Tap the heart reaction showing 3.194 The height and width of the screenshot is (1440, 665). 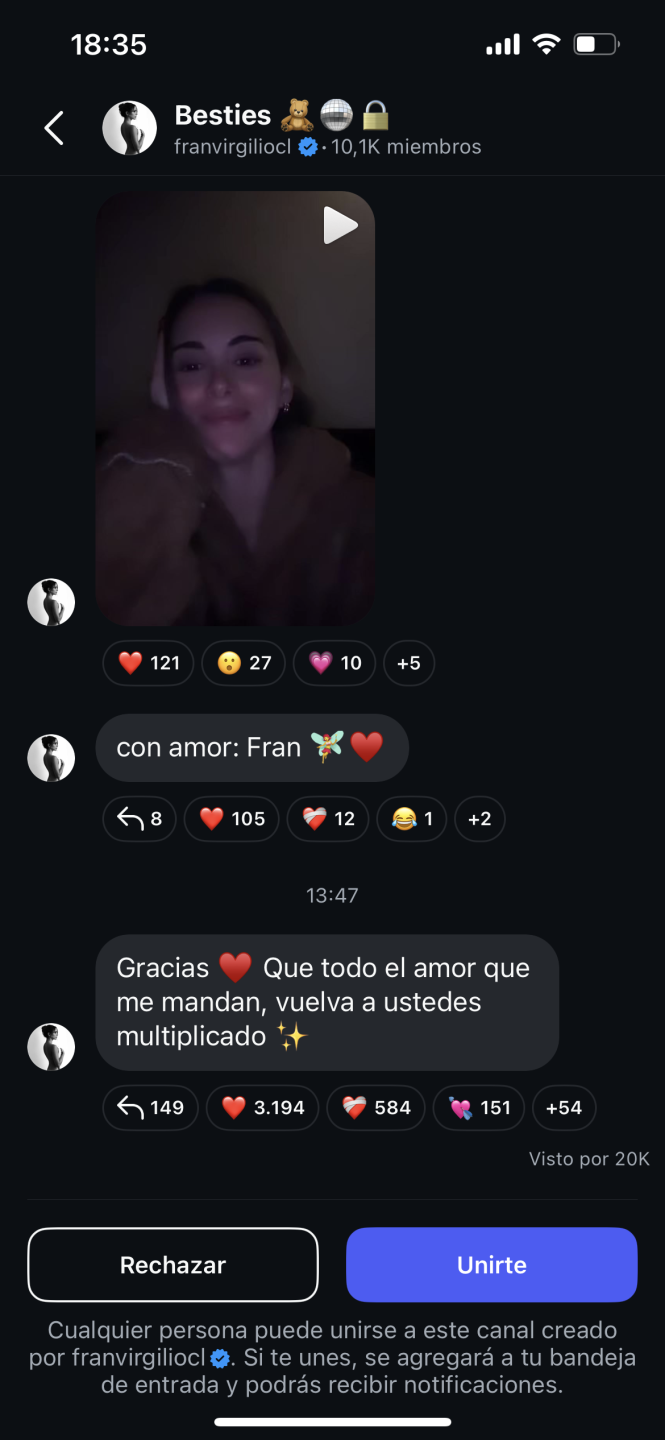click(x=262, y=1107)
